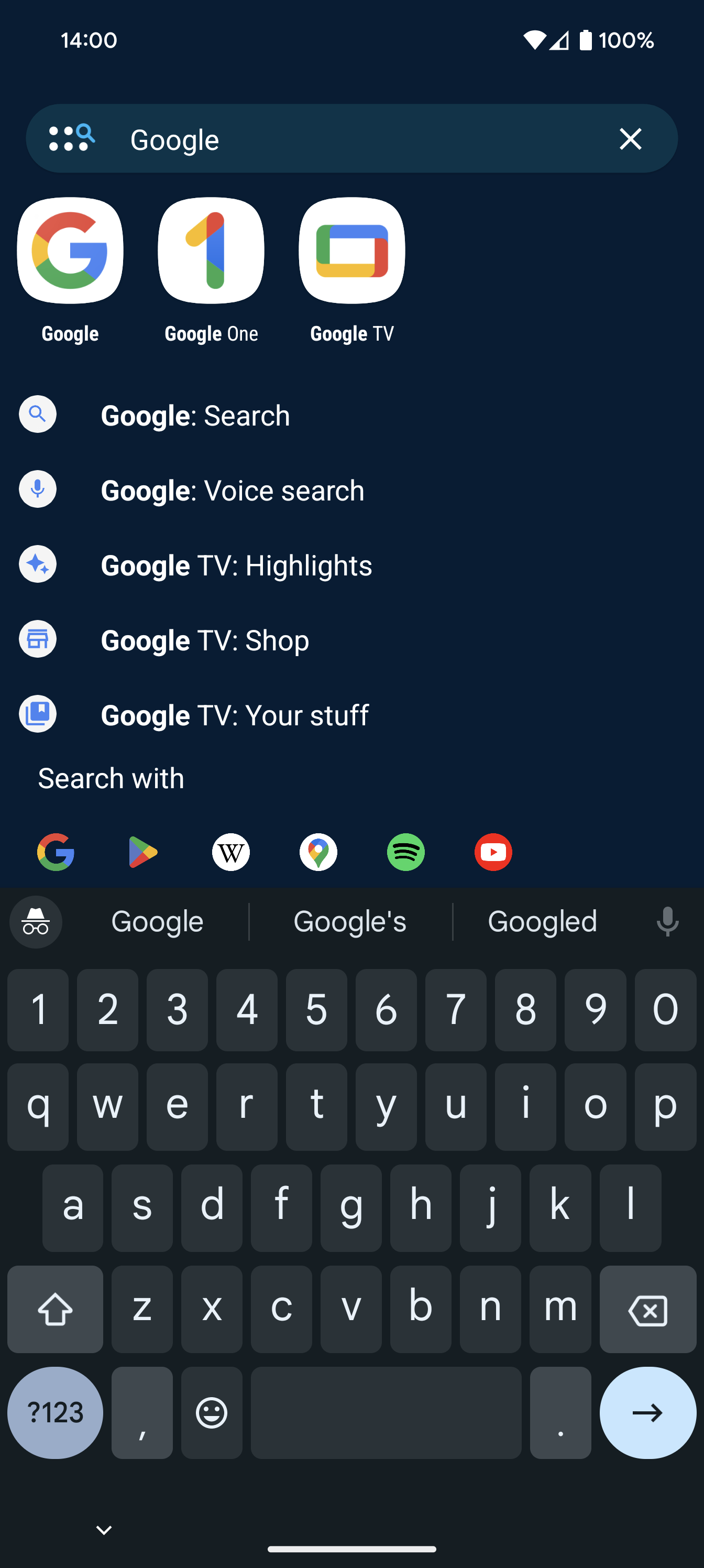Search with Google Maps

point(317,852)
